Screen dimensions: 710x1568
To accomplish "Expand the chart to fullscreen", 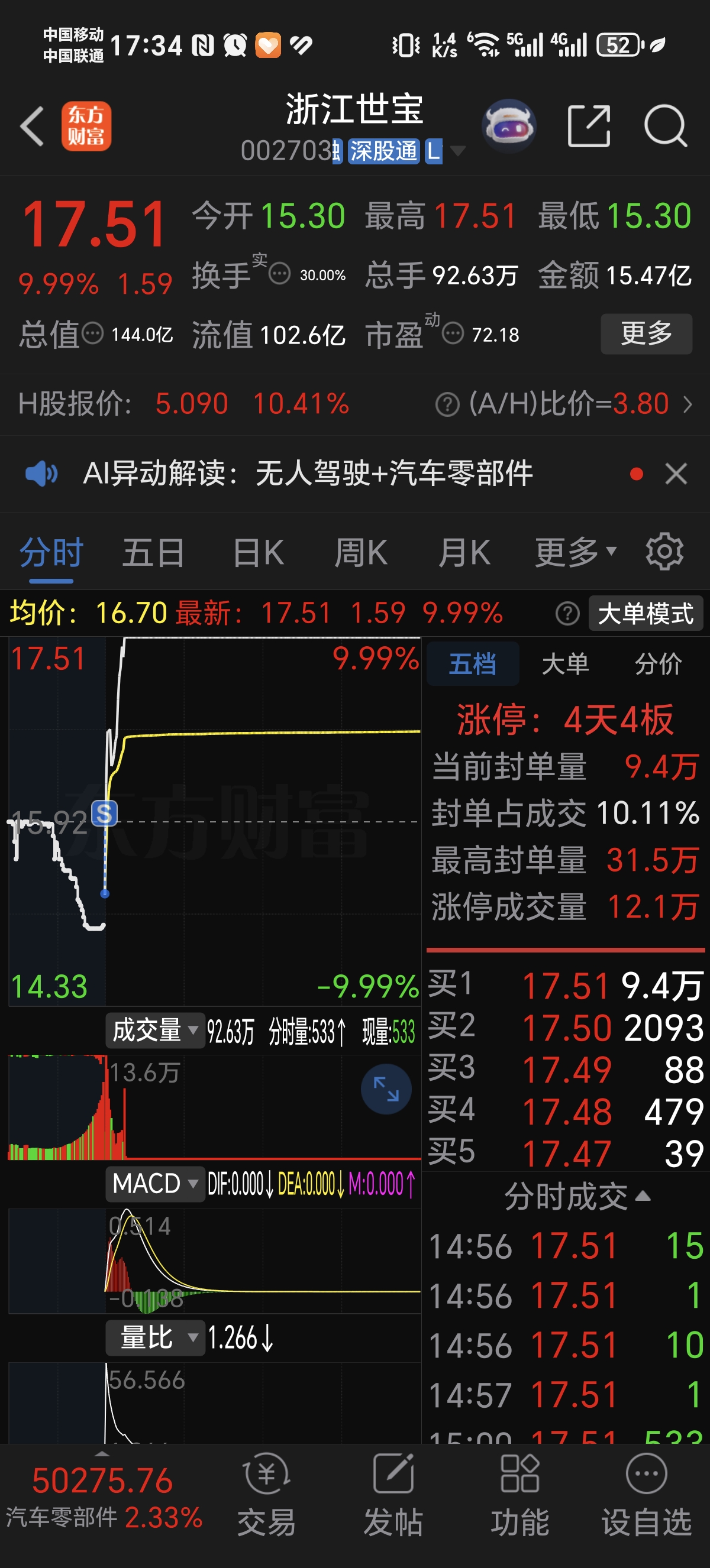I will click(x=386, y=1089).
